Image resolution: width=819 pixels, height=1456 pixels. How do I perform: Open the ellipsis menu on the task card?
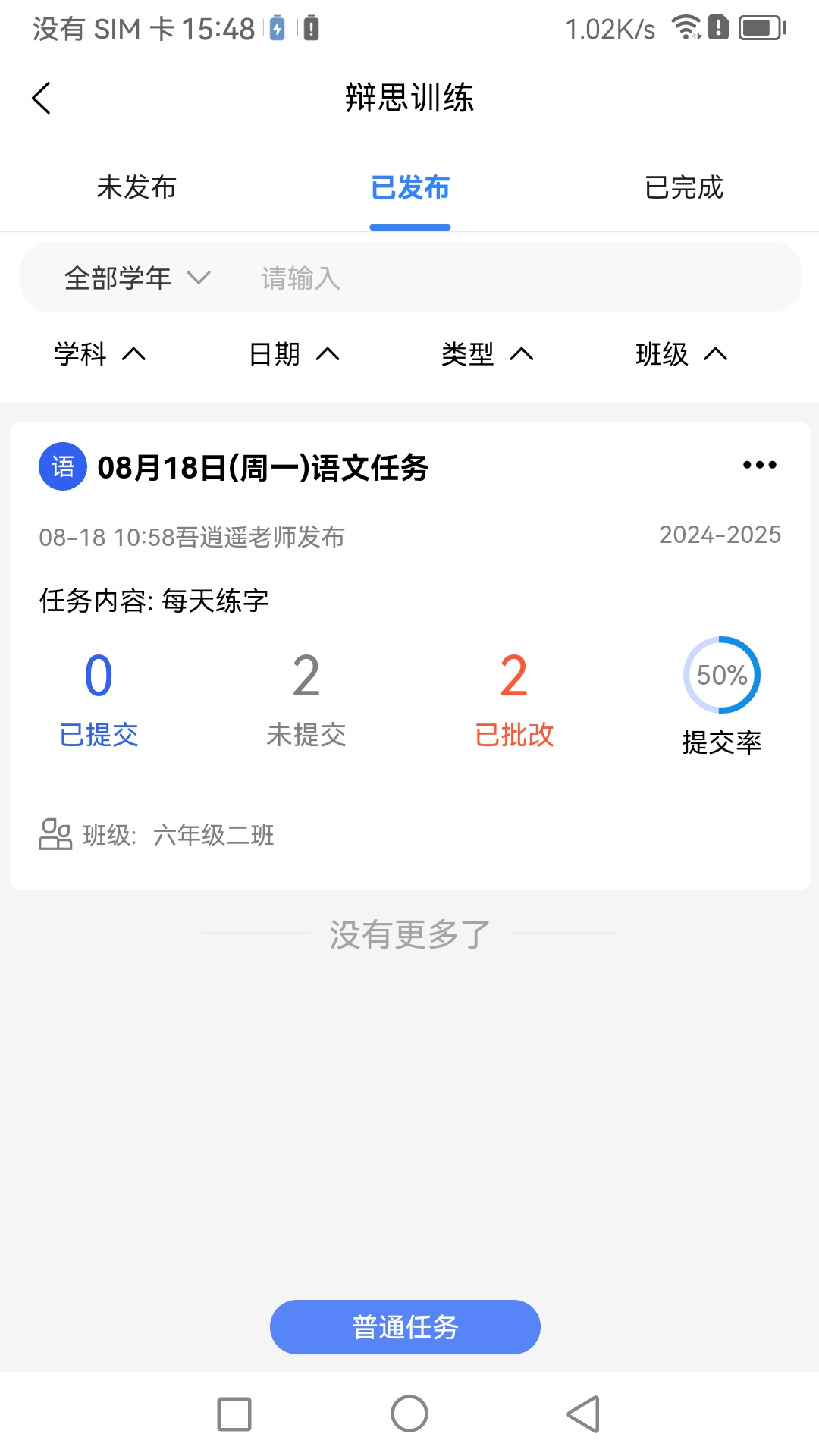click(x=760, y=466)
